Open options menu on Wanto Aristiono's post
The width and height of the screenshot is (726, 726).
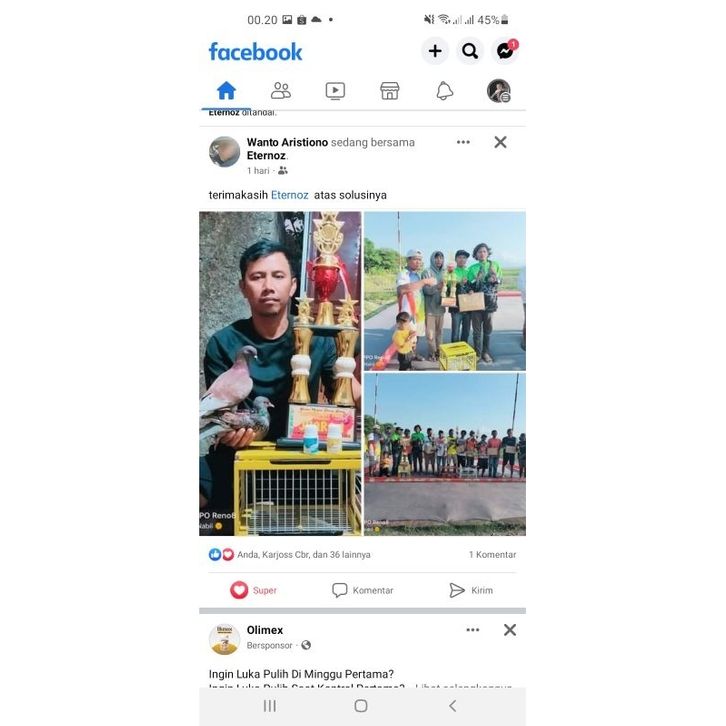click(463, 142)
